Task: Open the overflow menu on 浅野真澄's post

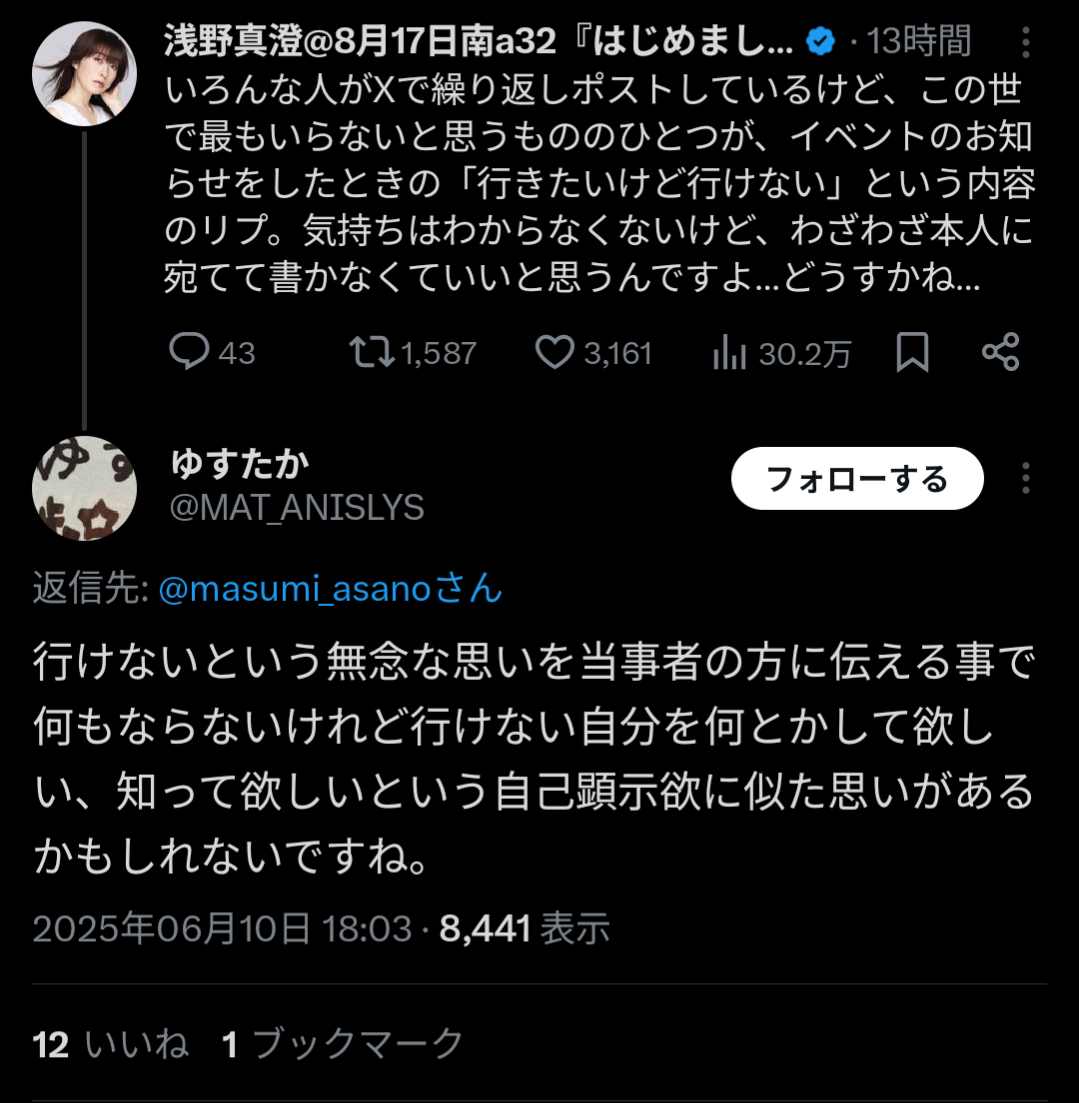Action: pyautogui.click(x=1025, y=42)
